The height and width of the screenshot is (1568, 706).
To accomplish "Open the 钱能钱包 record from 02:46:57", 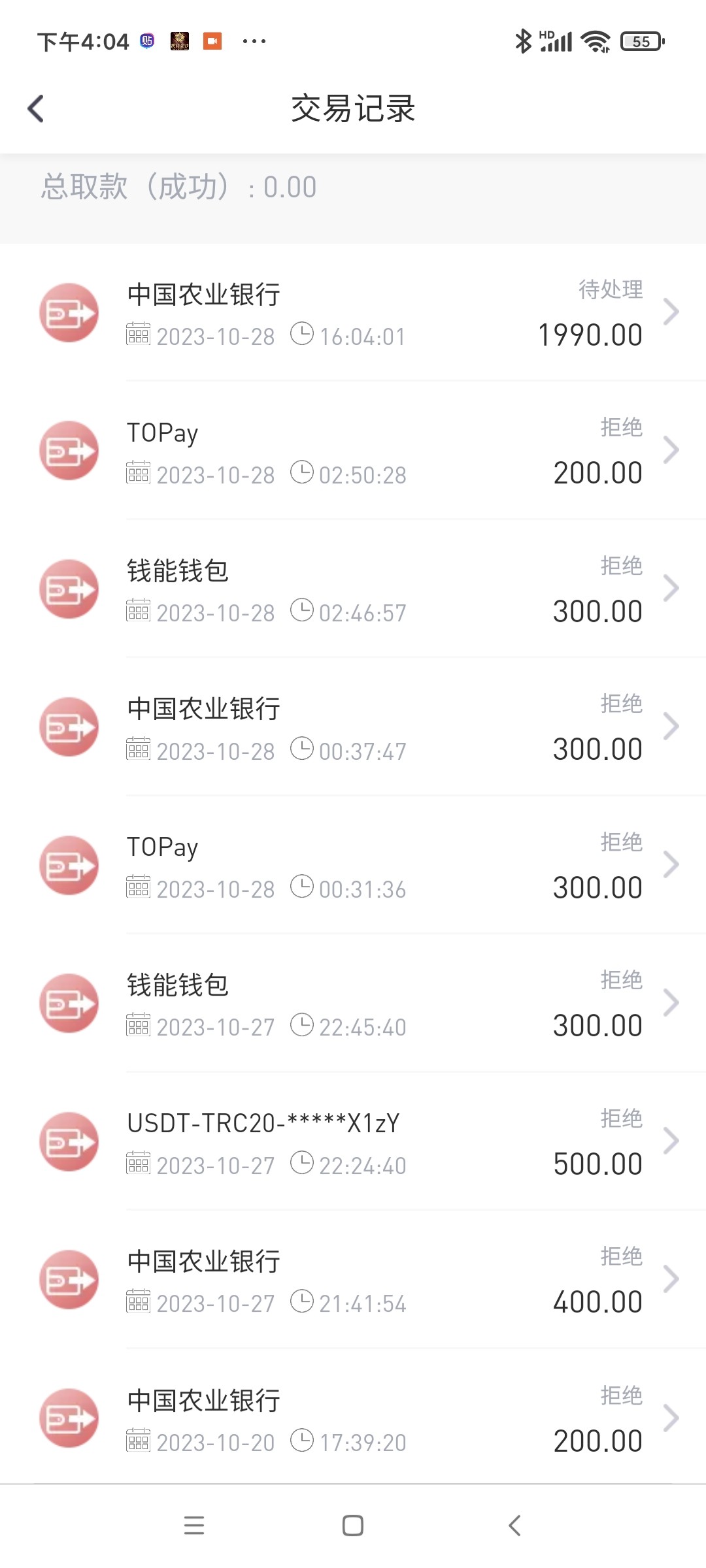I will (353, 589).
